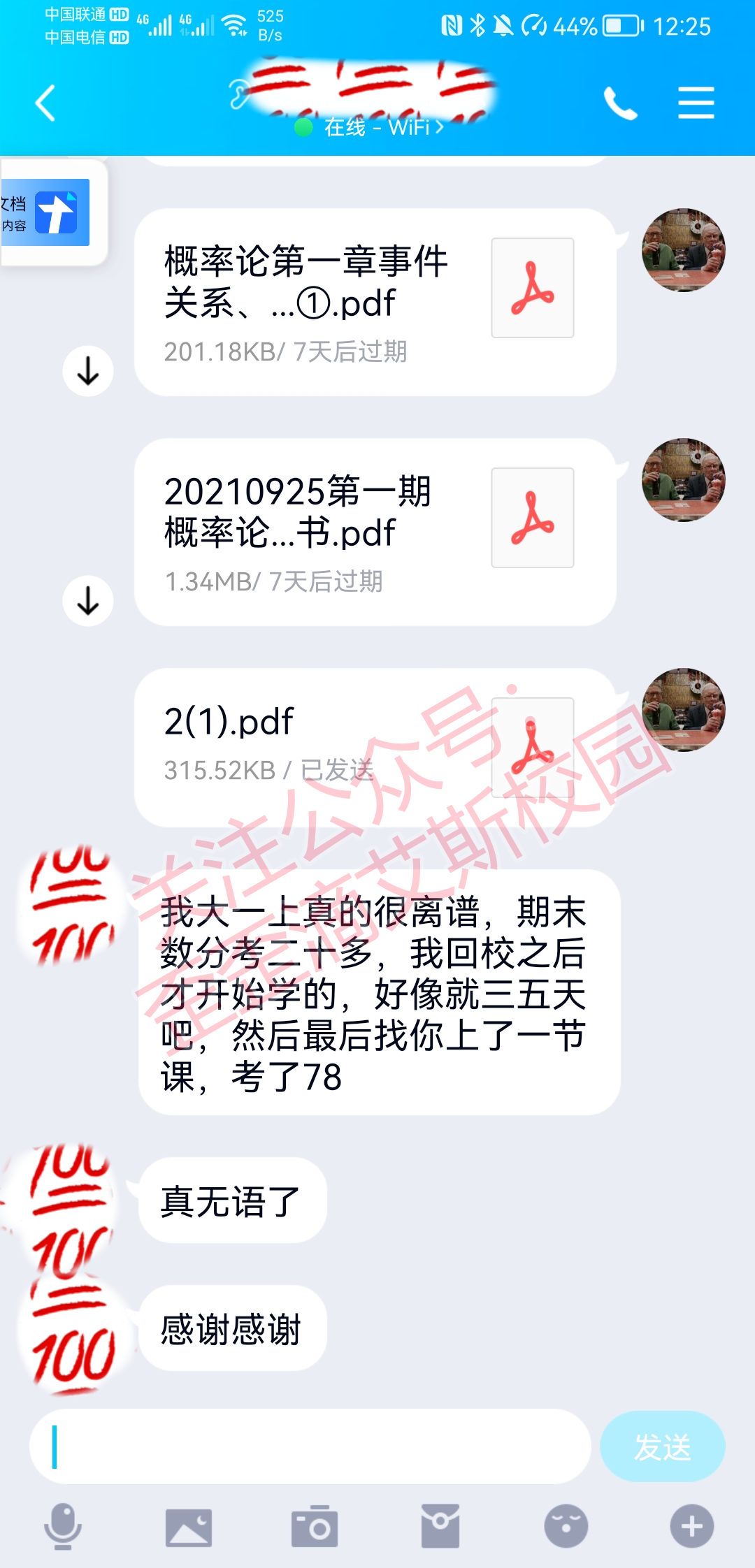
Task: Open the red packet icon
Action: (x=440, y=1526)
